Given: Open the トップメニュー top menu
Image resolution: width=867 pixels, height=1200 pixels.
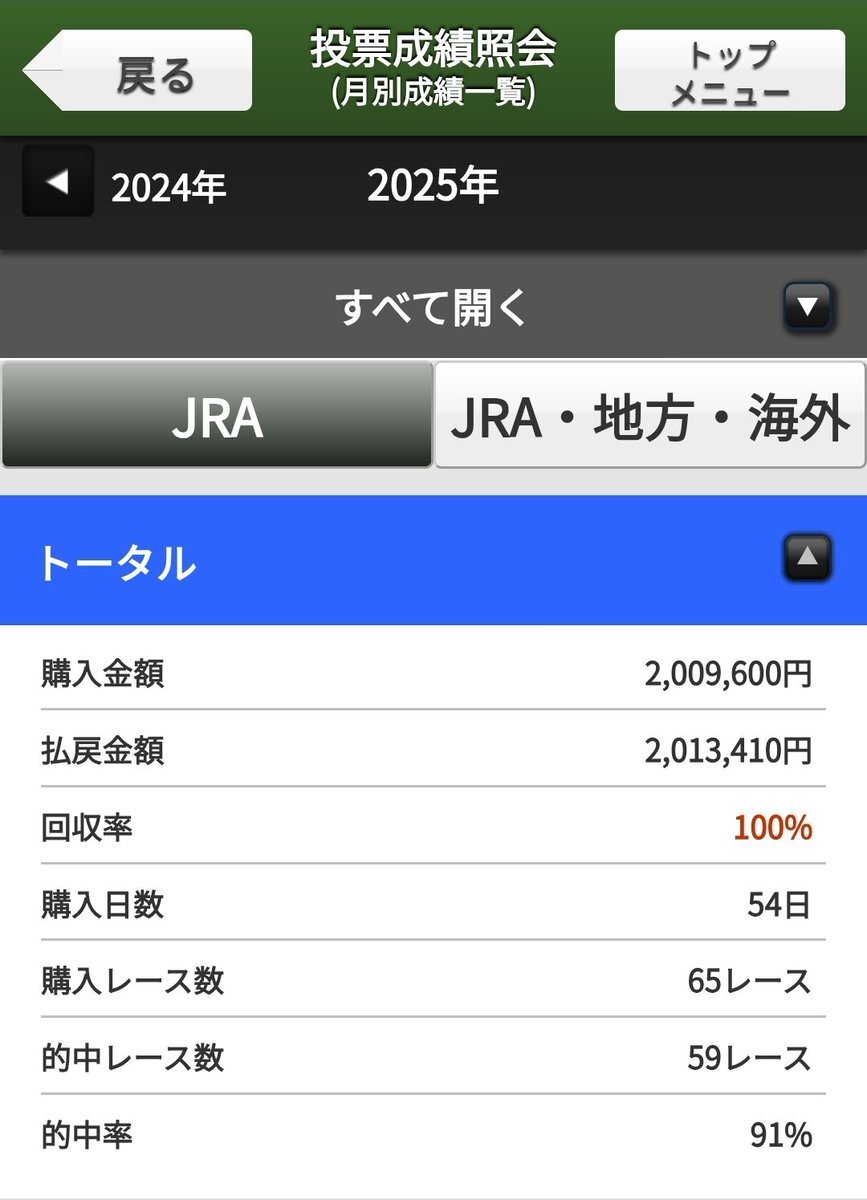Looking at the screenshot, I should [x=729, y=72].
